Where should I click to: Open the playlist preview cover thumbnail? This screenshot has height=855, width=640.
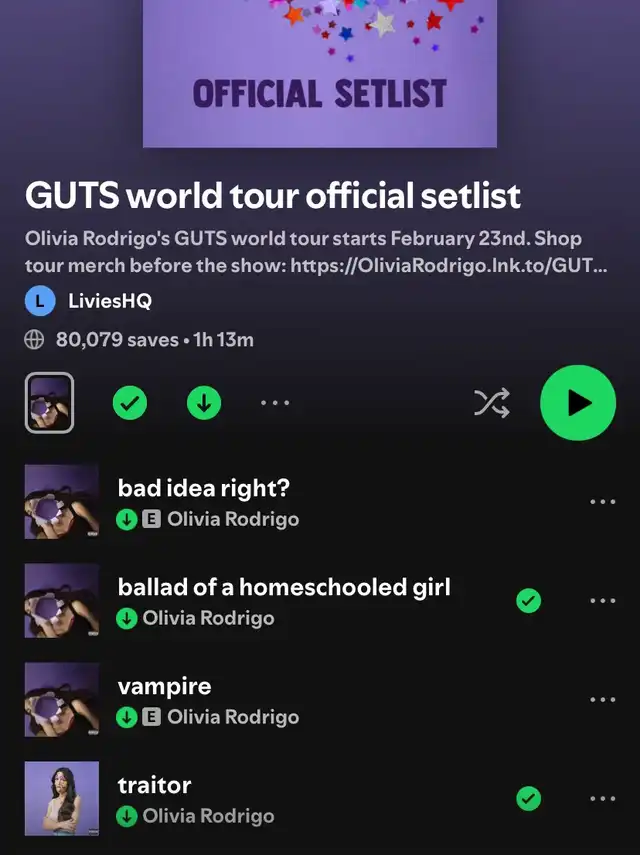[x=49, y=403]
